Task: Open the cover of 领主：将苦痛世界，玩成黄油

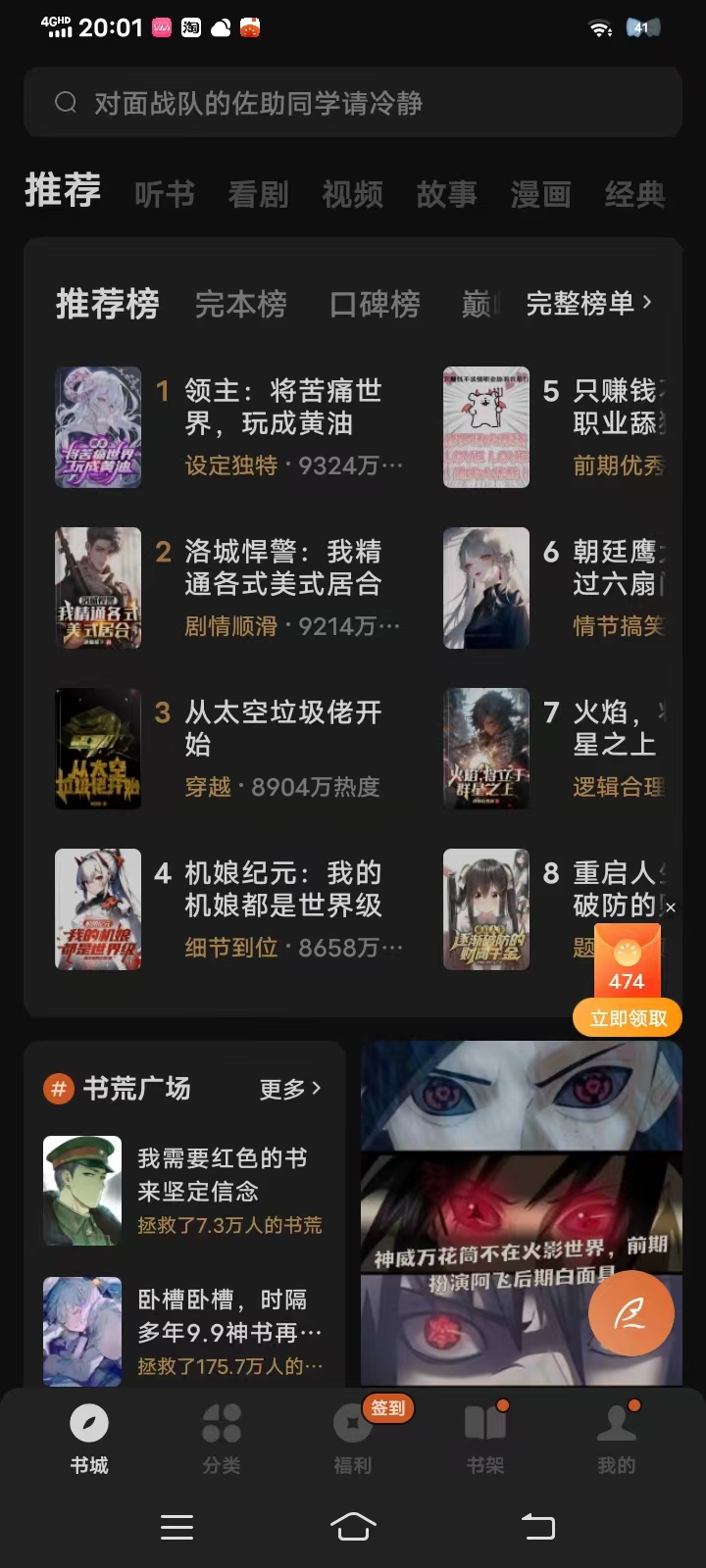Action: pos(98,426)
